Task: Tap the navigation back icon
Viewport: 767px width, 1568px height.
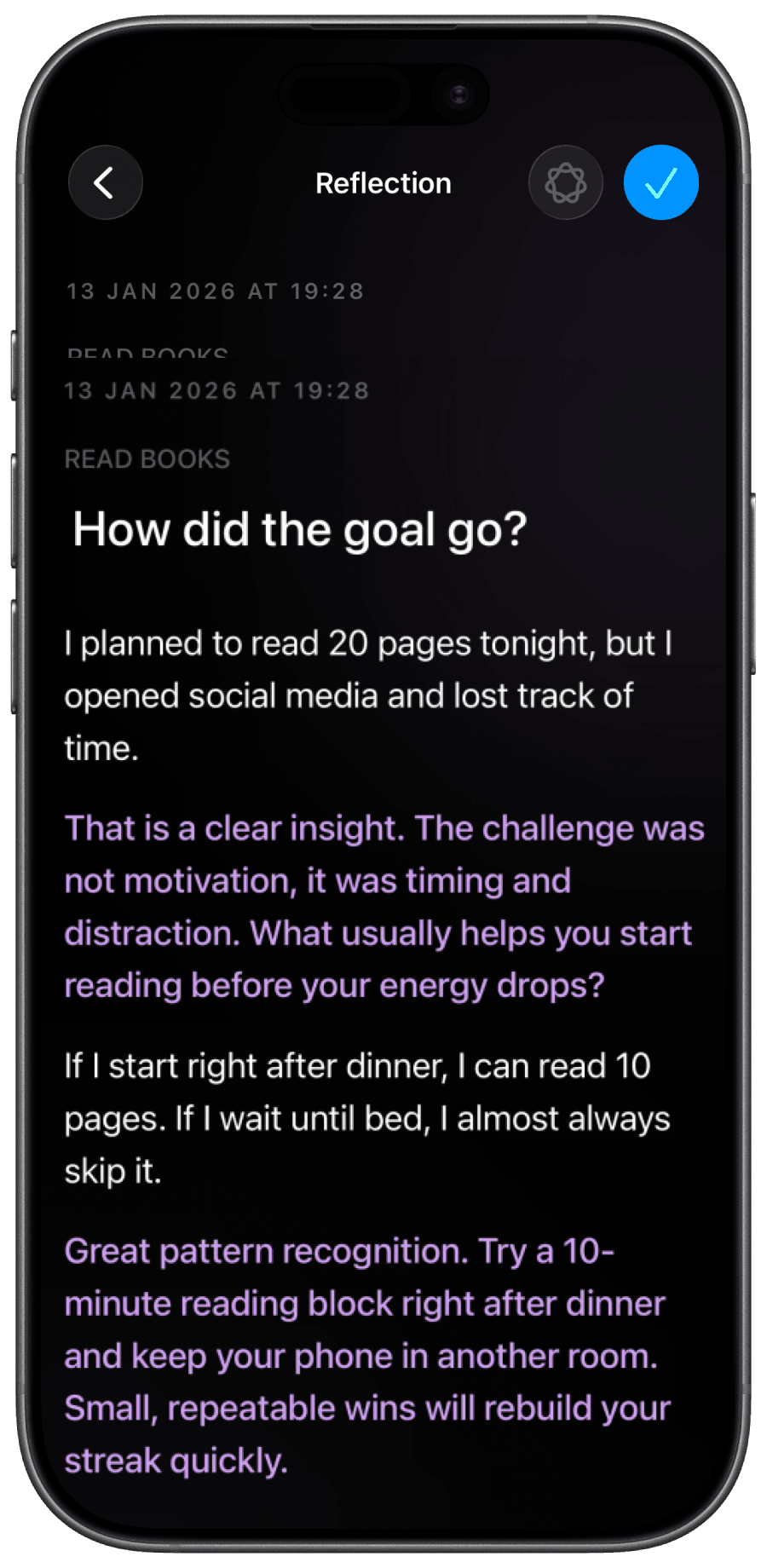Action: (x=105, y=182)
